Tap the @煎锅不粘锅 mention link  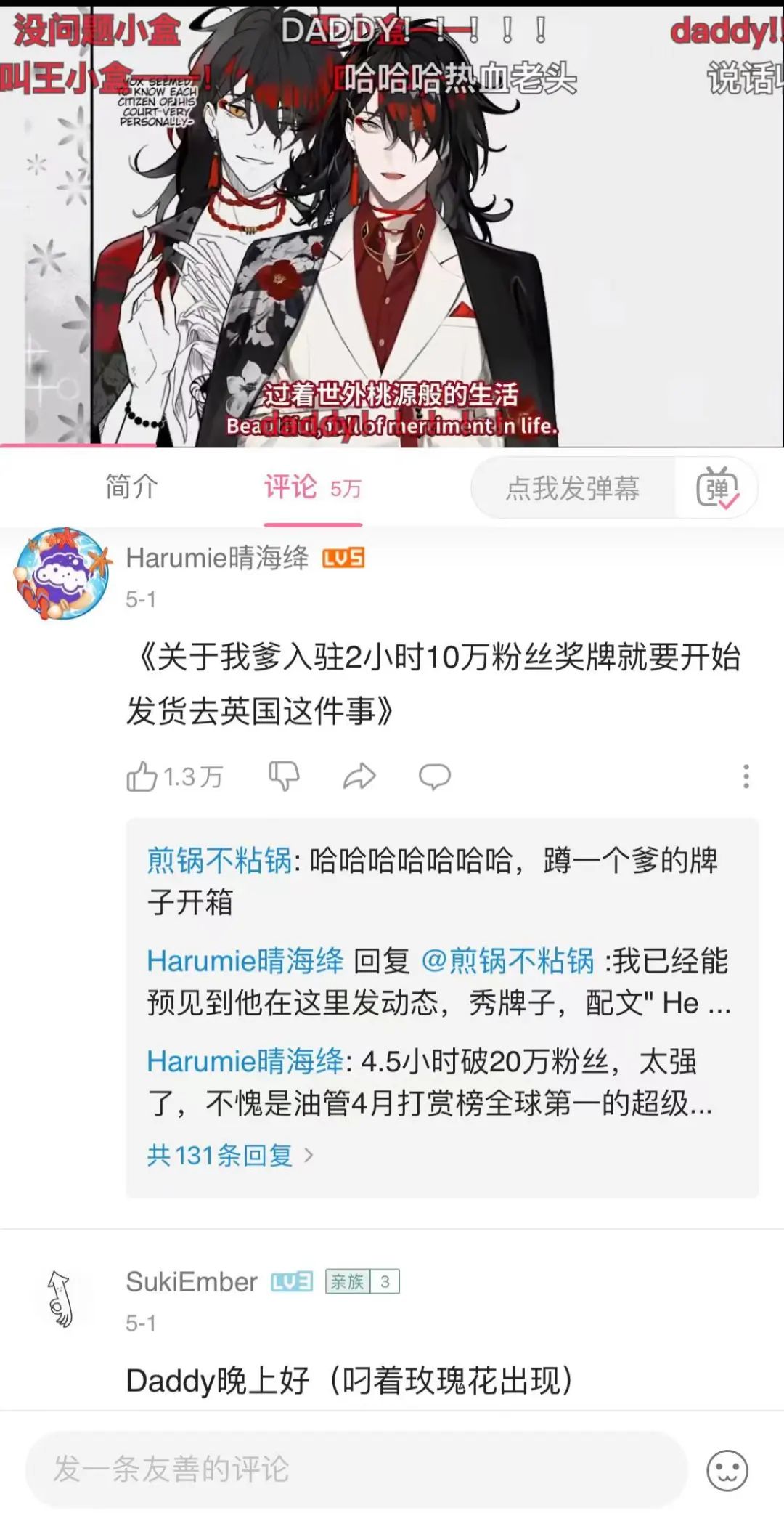507,961
